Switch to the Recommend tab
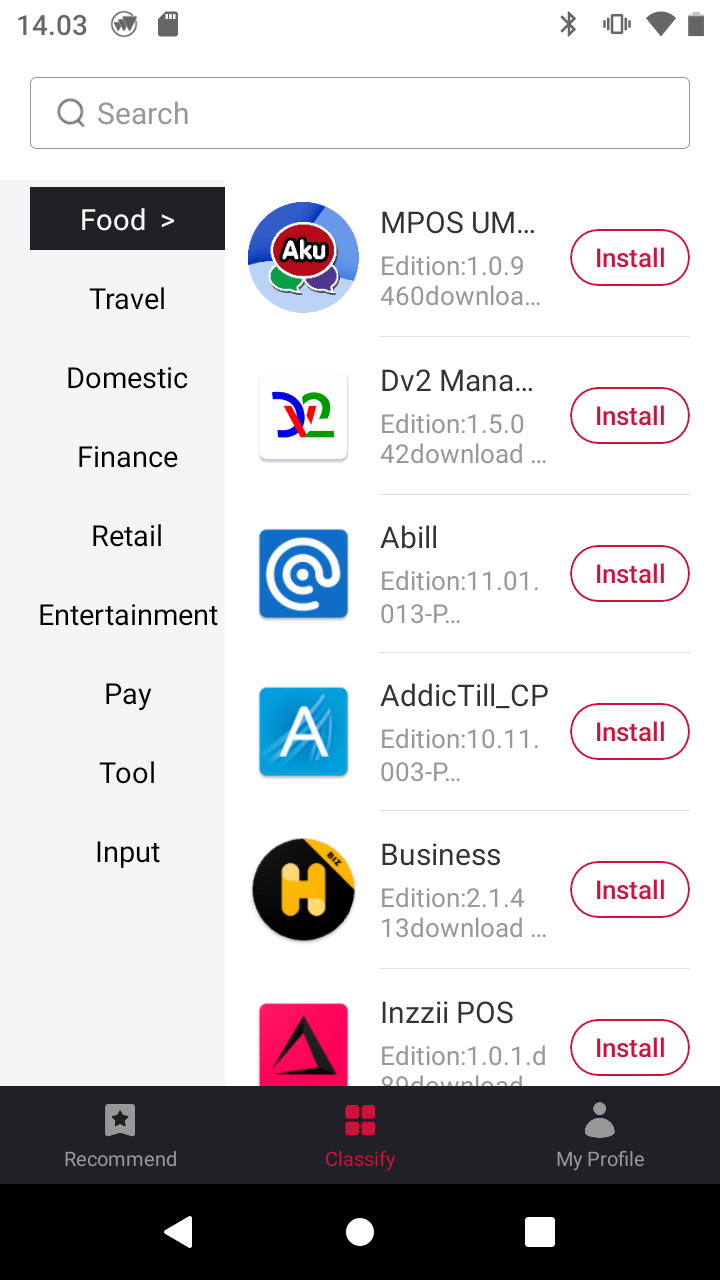 point(120,1136)
